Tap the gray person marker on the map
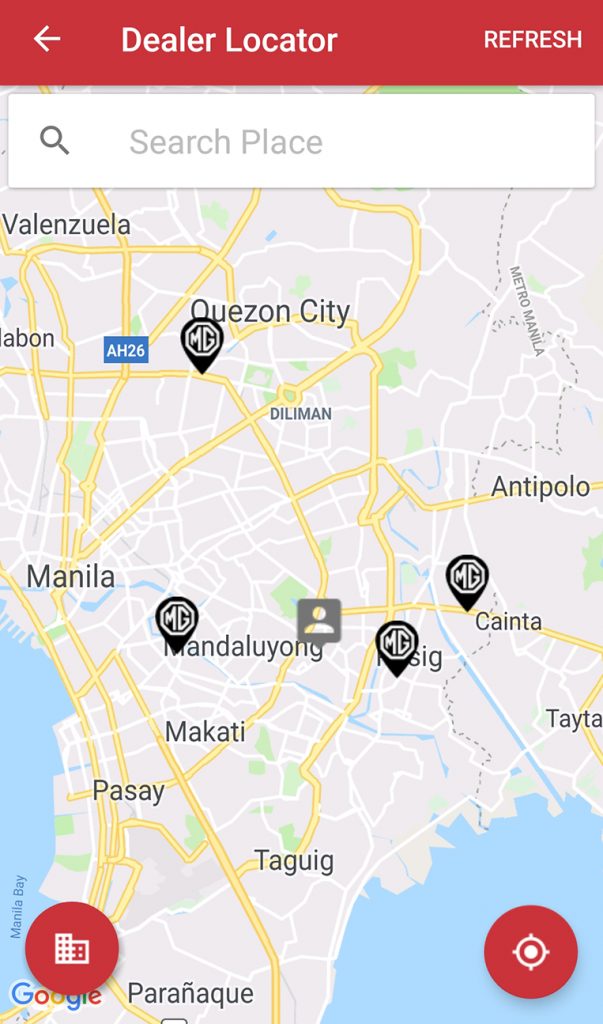Viewport: 603px width, 1024px height. [x=319, y=621]
